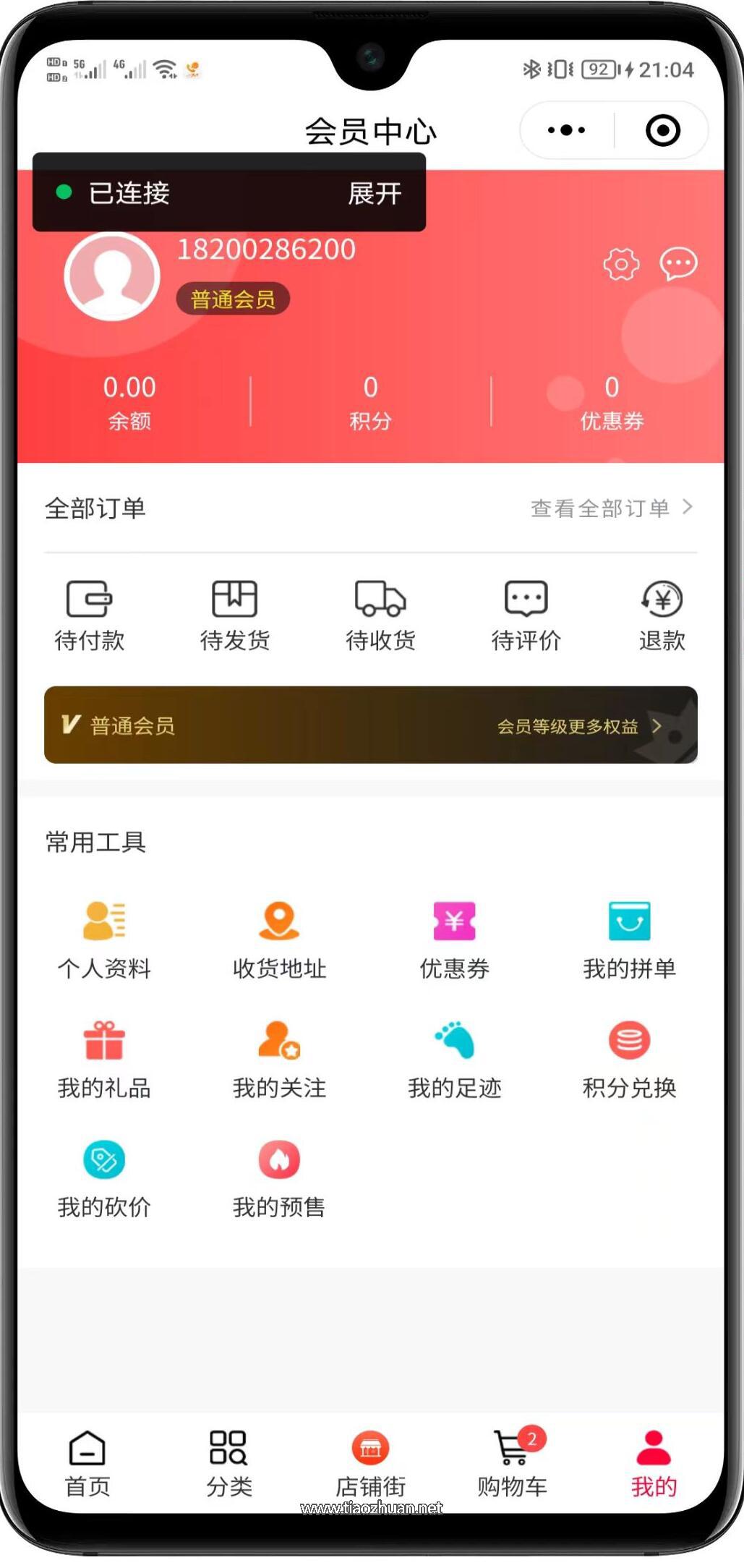Switch to the 分类 category tab
Image resolution: width=744 pixels, height=1568 pixels.
pyautogui.click(x=228, y=1461)
